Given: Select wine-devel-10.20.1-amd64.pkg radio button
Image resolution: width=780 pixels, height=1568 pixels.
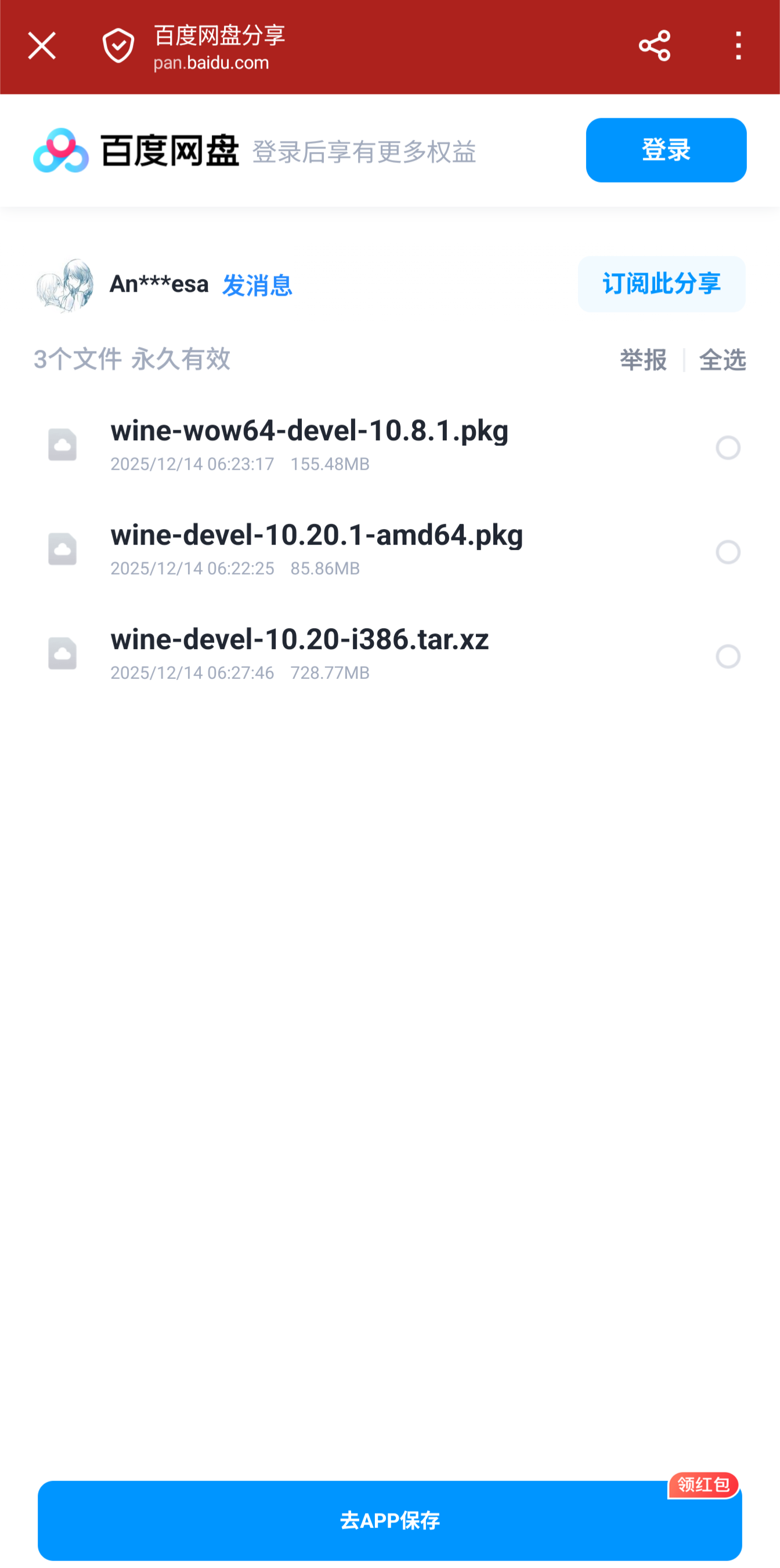Looking at the screenshot, I should pyautogui.click(x=728, y=552).
